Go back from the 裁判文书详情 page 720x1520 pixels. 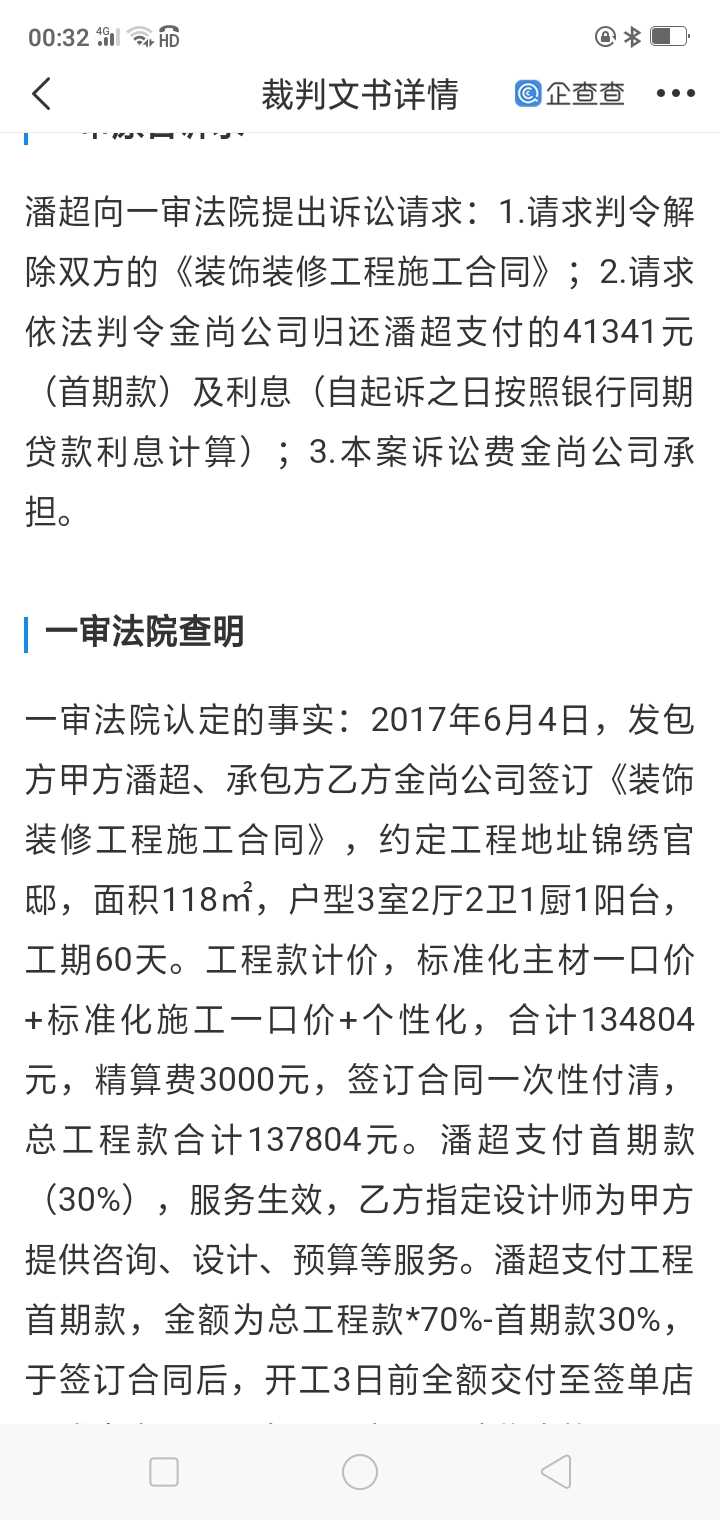(x=41, y=94)
